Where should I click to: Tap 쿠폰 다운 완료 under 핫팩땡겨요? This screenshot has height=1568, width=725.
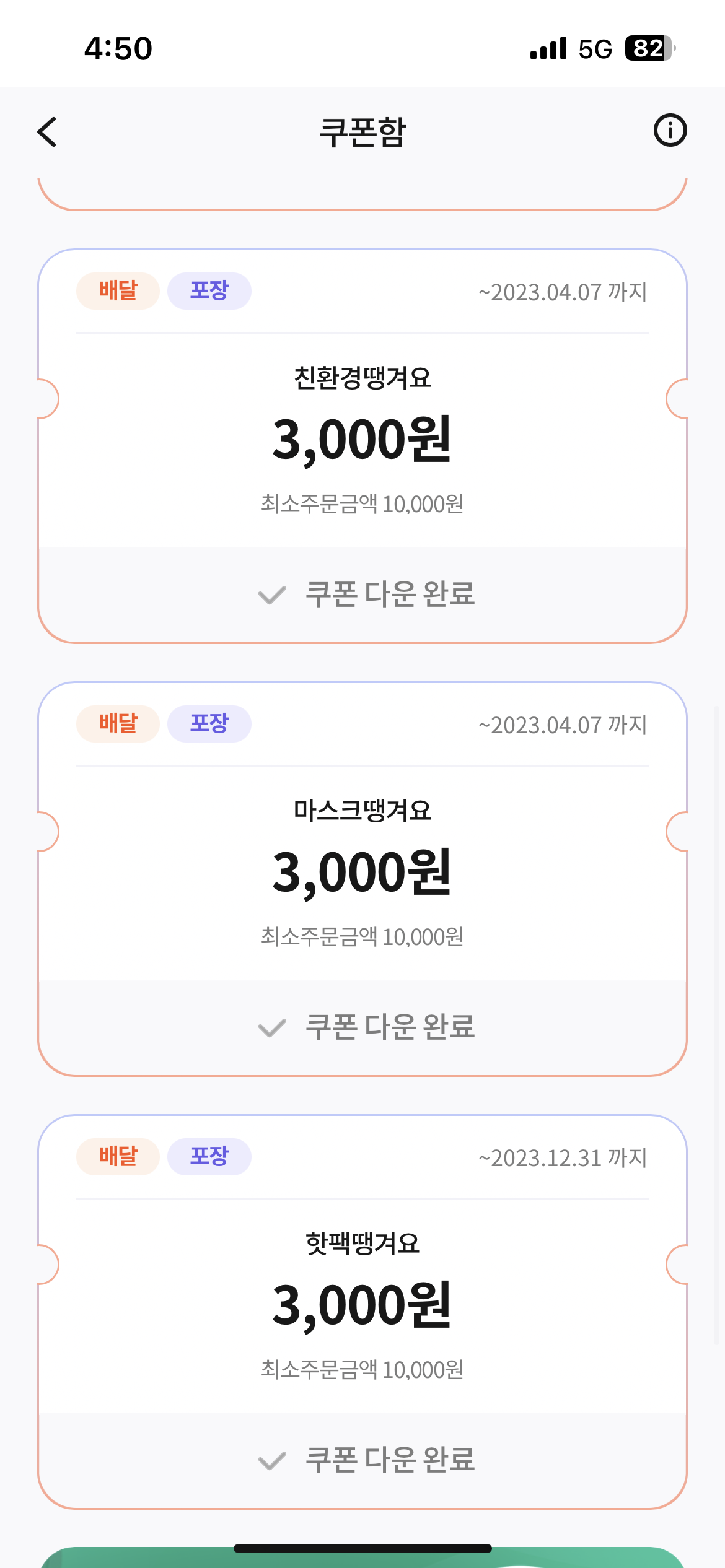pyautogui.click(x=366, y=1460)
